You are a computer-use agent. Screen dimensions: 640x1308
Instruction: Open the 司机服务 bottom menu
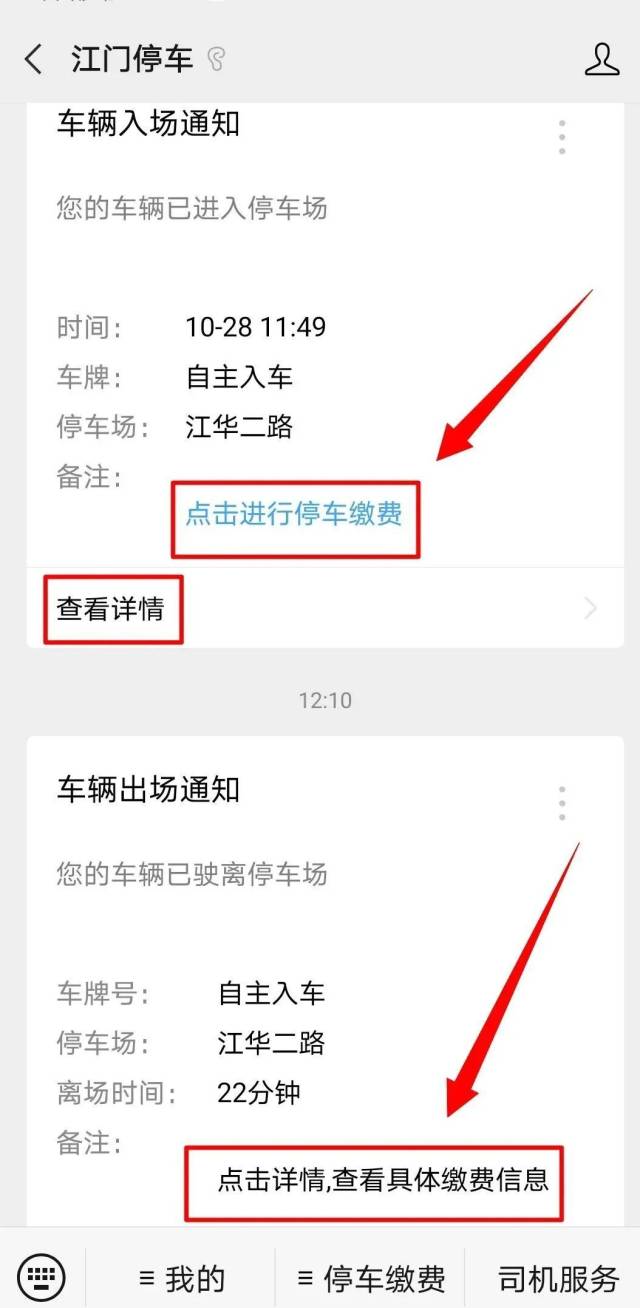coord(558,1278)
